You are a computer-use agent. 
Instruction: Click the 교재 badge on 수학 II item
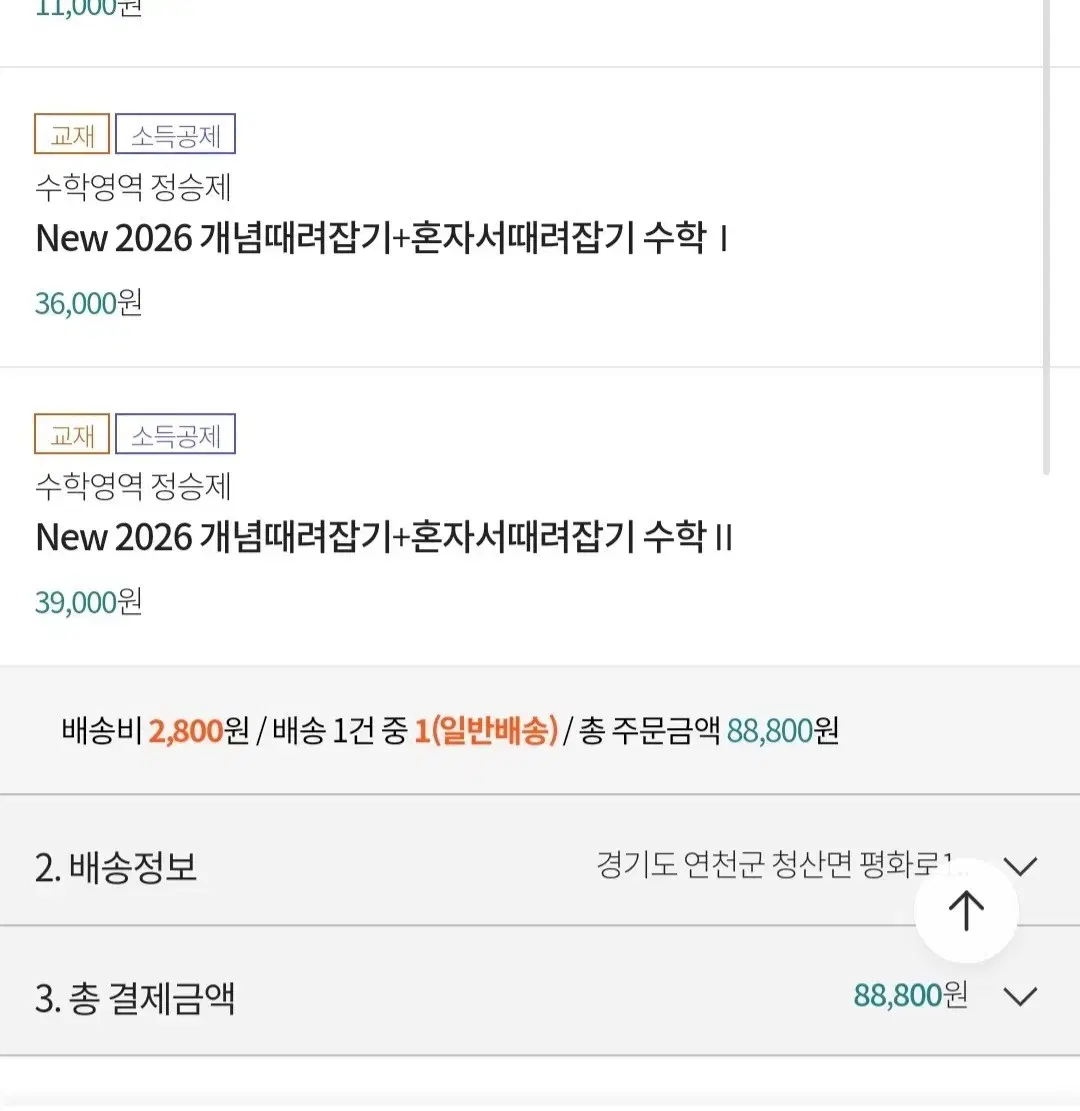71,434
